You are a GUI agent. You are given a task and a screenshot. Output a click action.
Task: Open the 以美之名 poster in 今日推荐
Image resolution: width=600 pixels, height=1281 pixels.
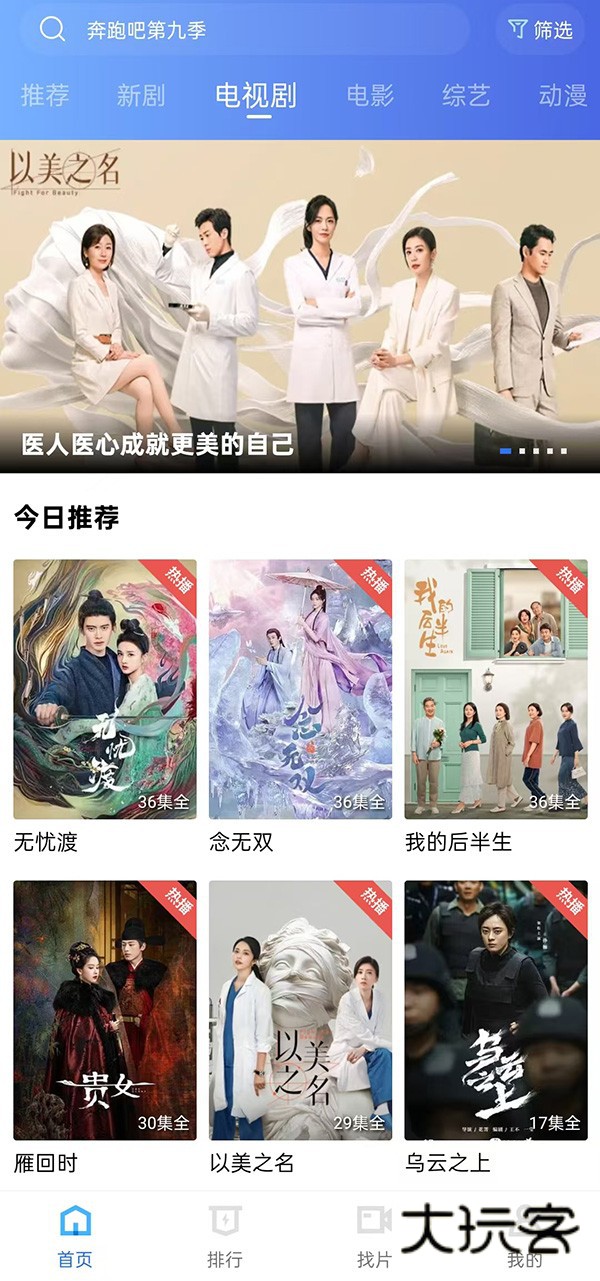point(300,1010)
